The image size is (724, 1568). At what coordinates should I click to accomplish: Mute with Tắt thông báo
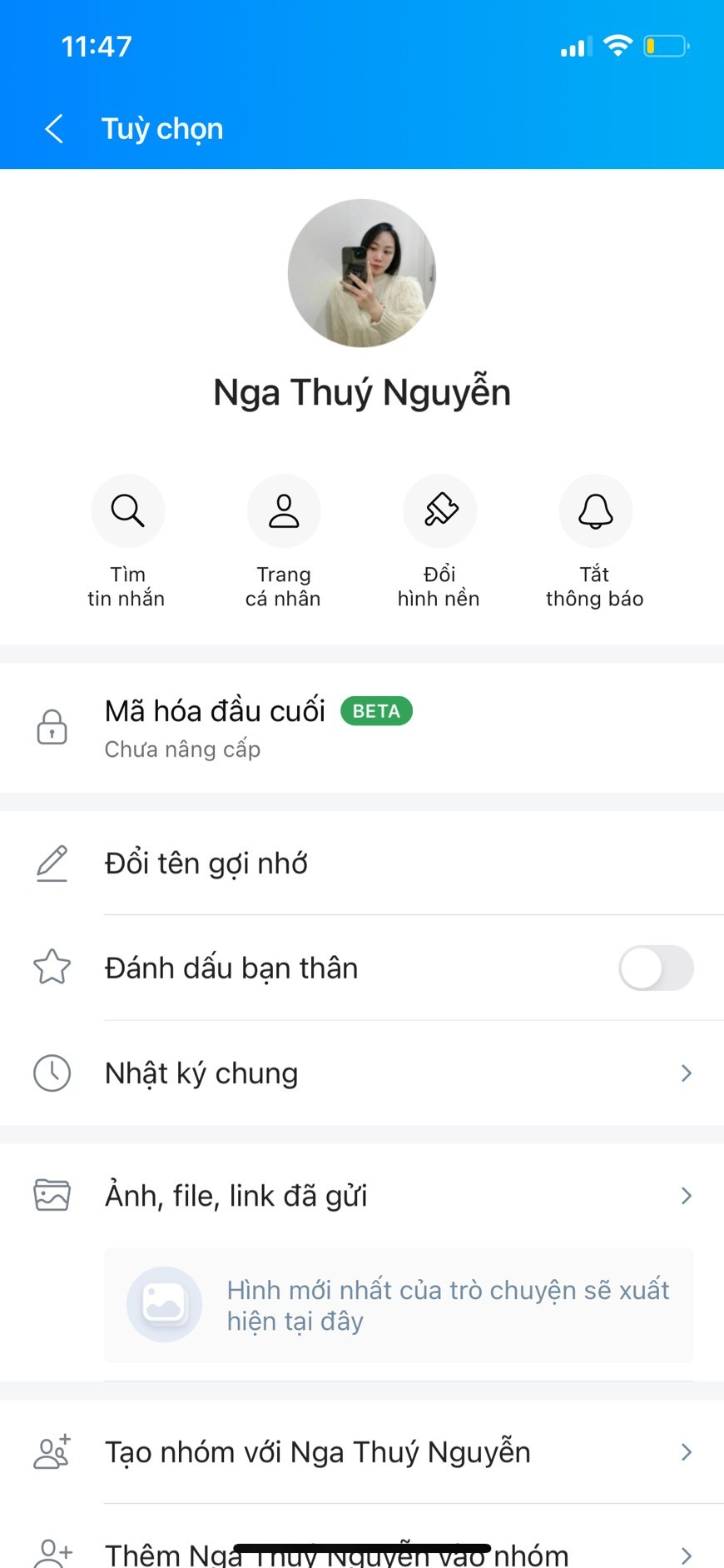(595, 510)
